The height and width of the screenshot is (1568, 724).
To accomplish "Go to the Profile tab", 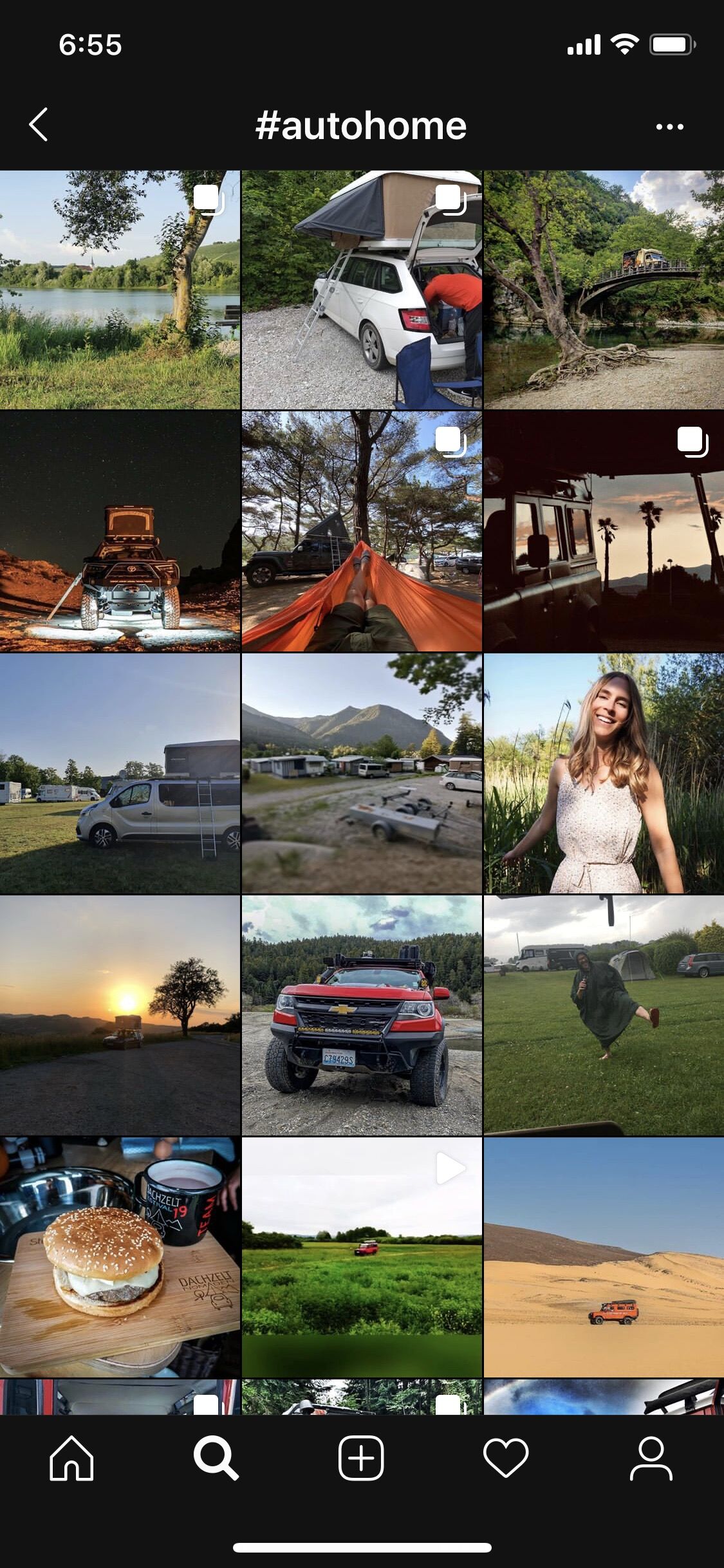I will (x=651, y=1458).
